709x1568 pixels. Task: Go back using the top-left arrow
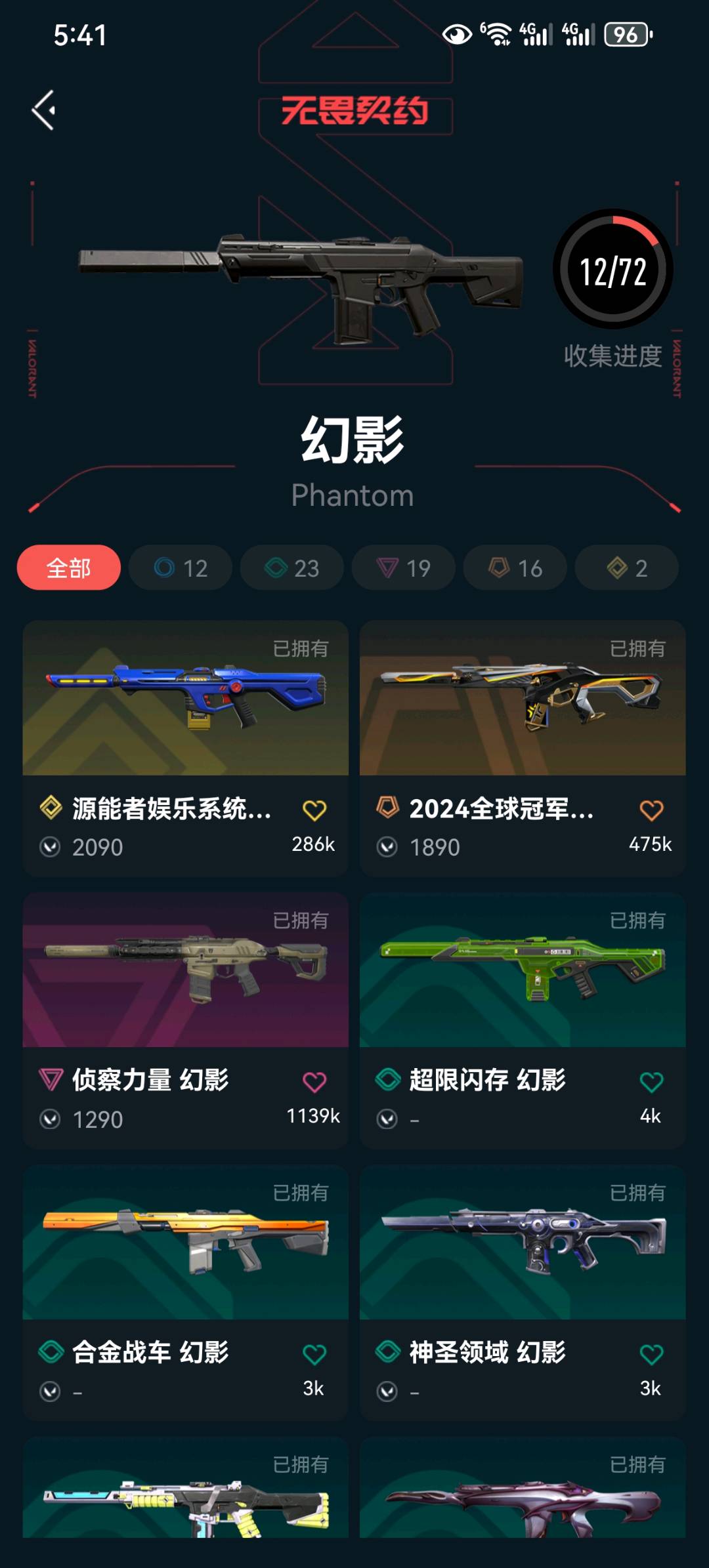(x=44, y=110)
